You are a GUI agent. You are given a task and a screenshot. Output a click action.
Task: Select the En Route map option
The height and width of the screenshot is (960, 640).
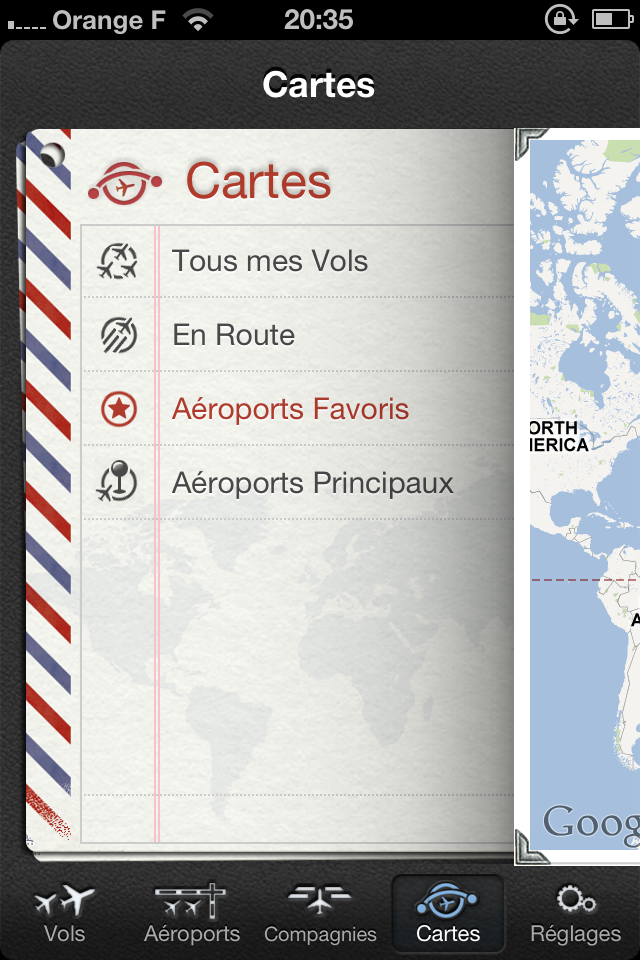pyautogui.click(x=234, y=335)
